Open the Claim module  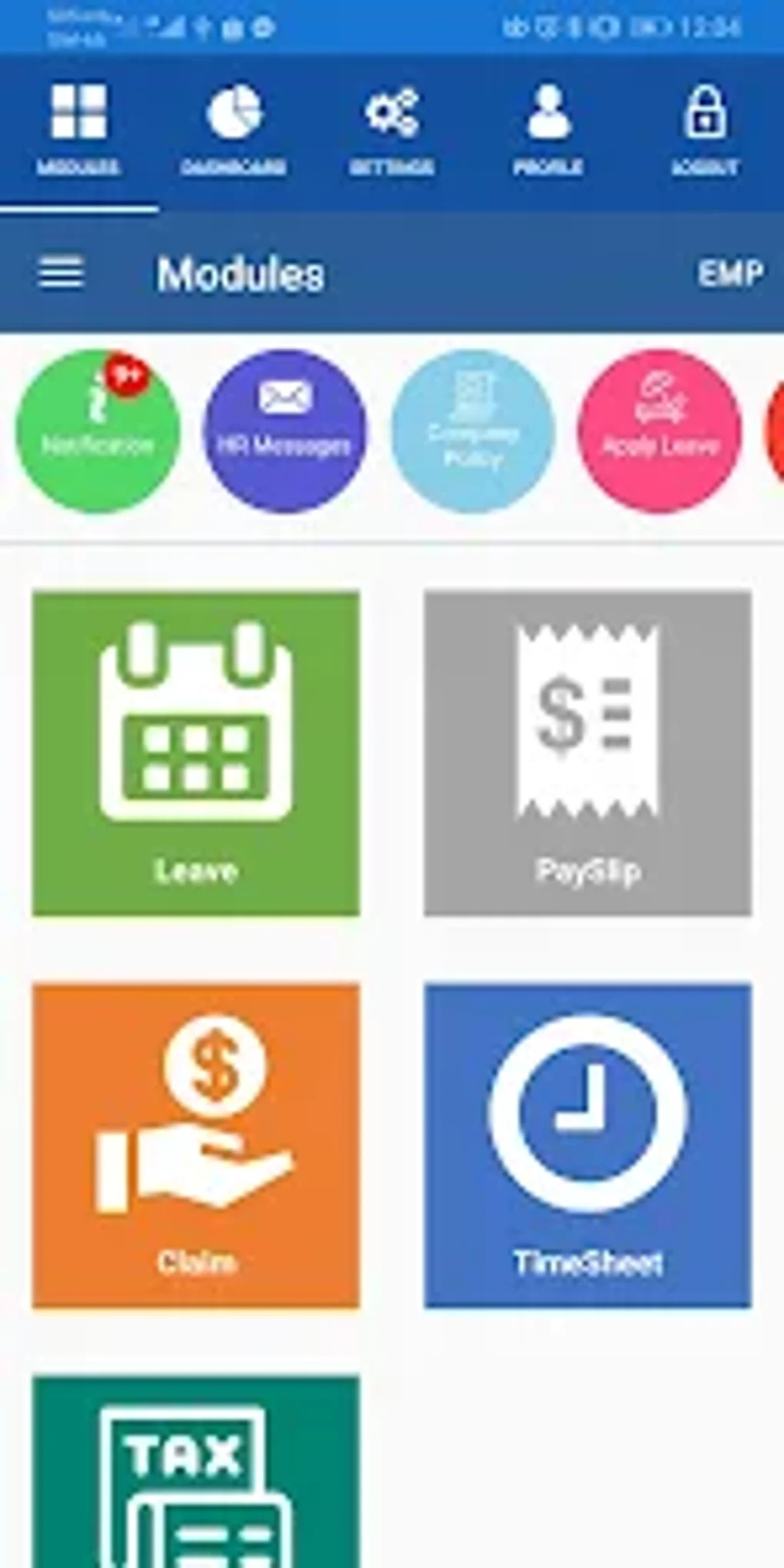click(195, 1145)
